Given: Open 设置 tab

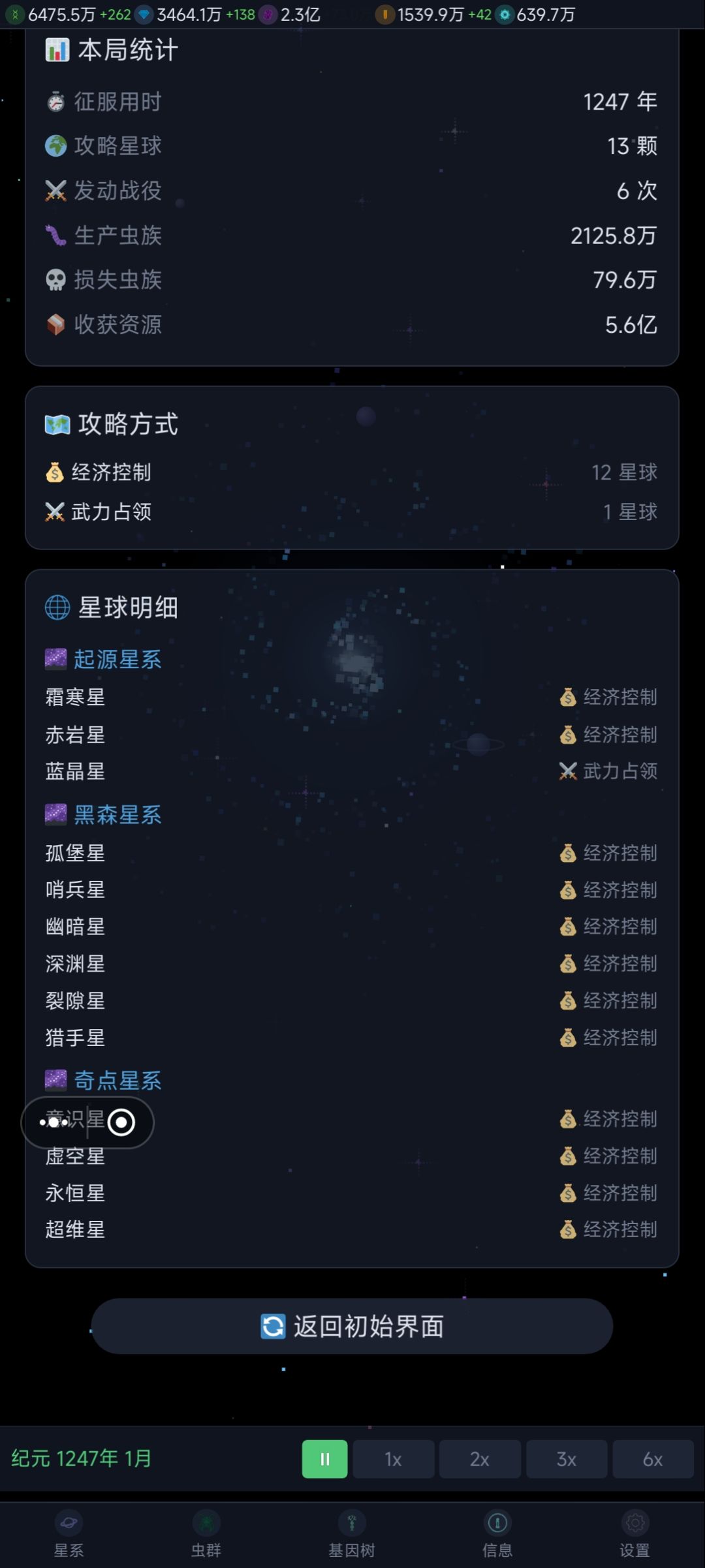Looking at the screenshot, I should click(x=635, y=1534).
